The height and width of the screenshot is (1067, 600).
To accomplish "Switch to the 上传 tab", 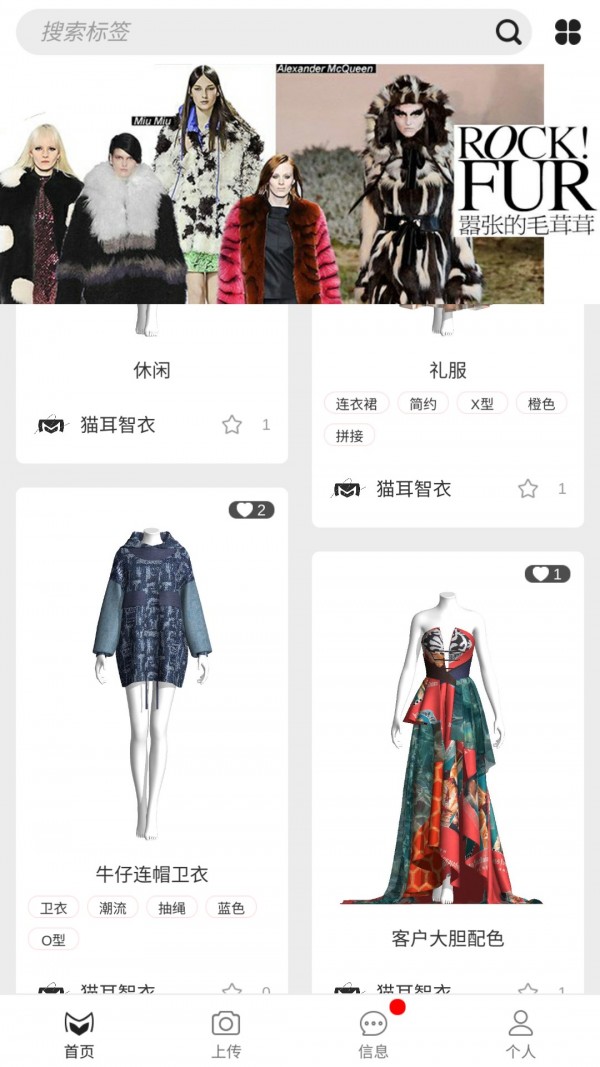I will pyautogui.click(x=226, y=1034).
